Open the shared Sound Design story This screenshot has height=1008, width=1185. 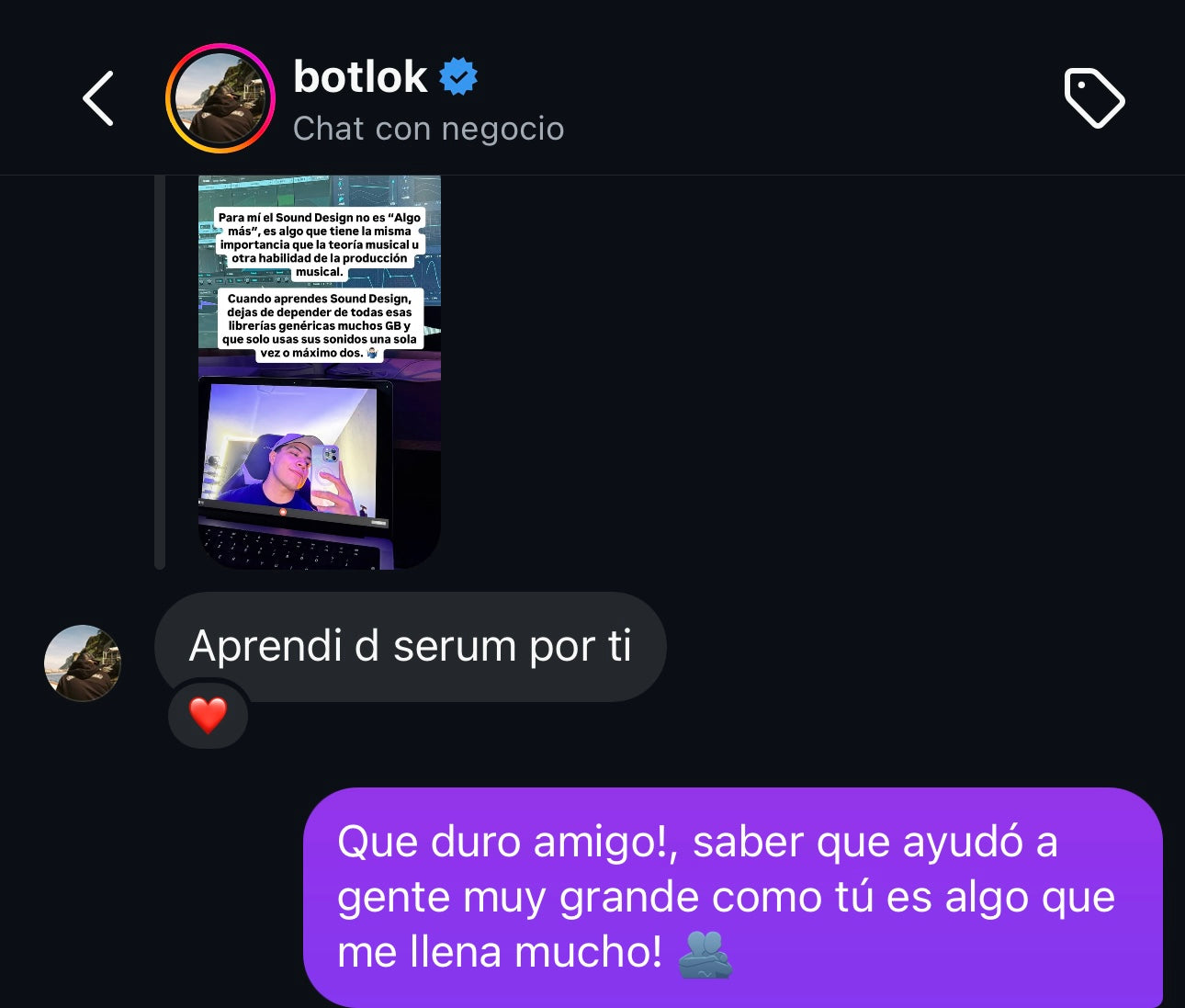[x=320, y=371]
